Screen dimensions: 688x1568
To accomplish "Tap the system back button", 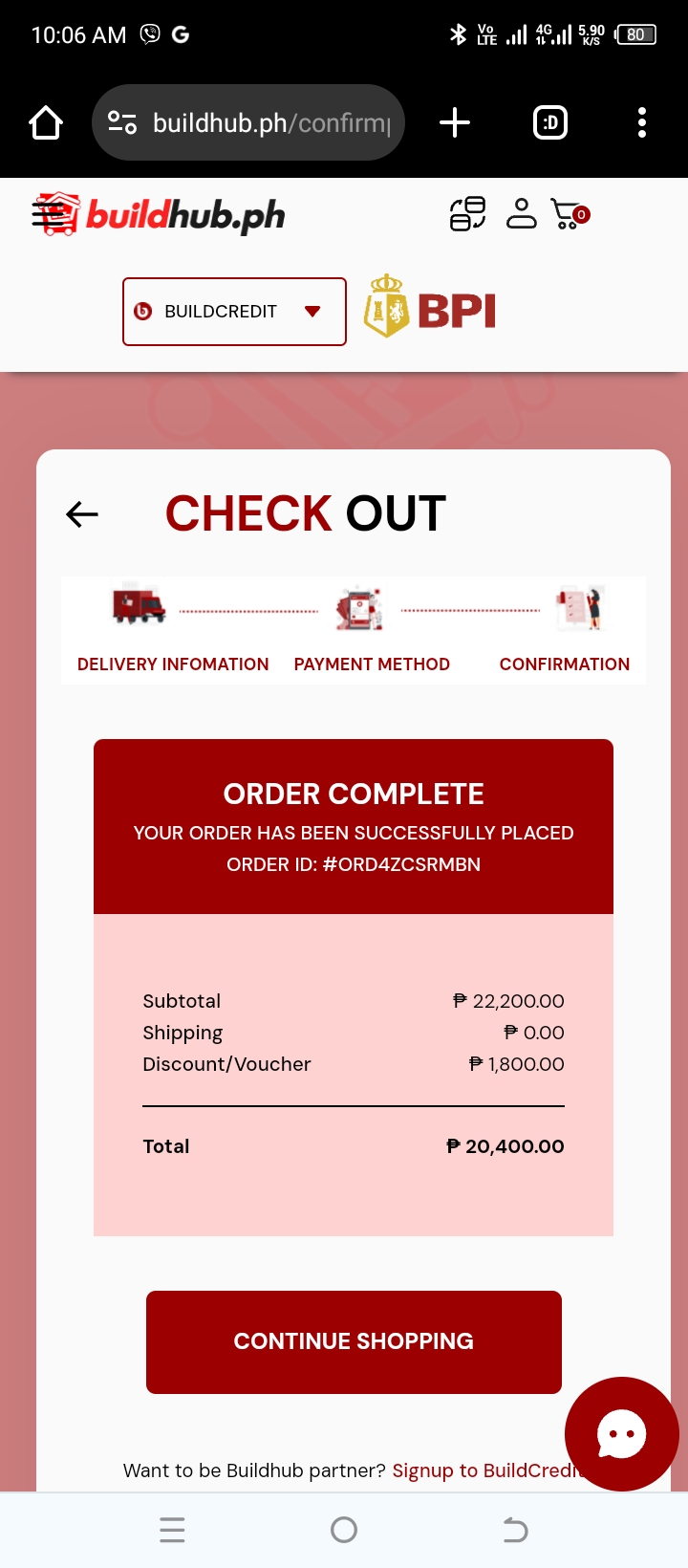I will click(x=515, y=1531).
